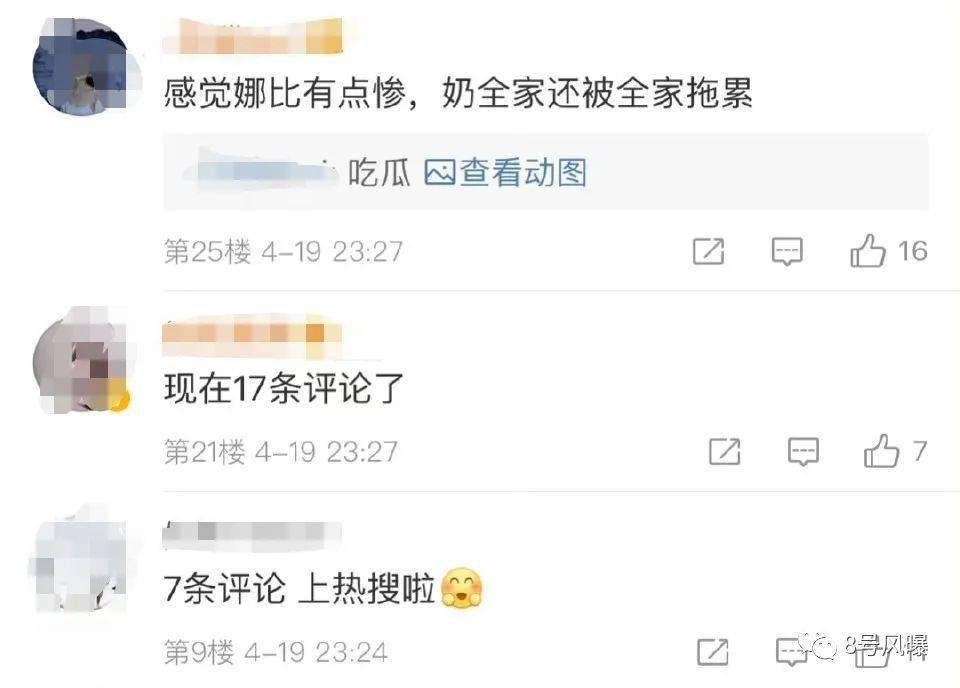Open the 查看动图 link in the reply

[x=506, y=173]
